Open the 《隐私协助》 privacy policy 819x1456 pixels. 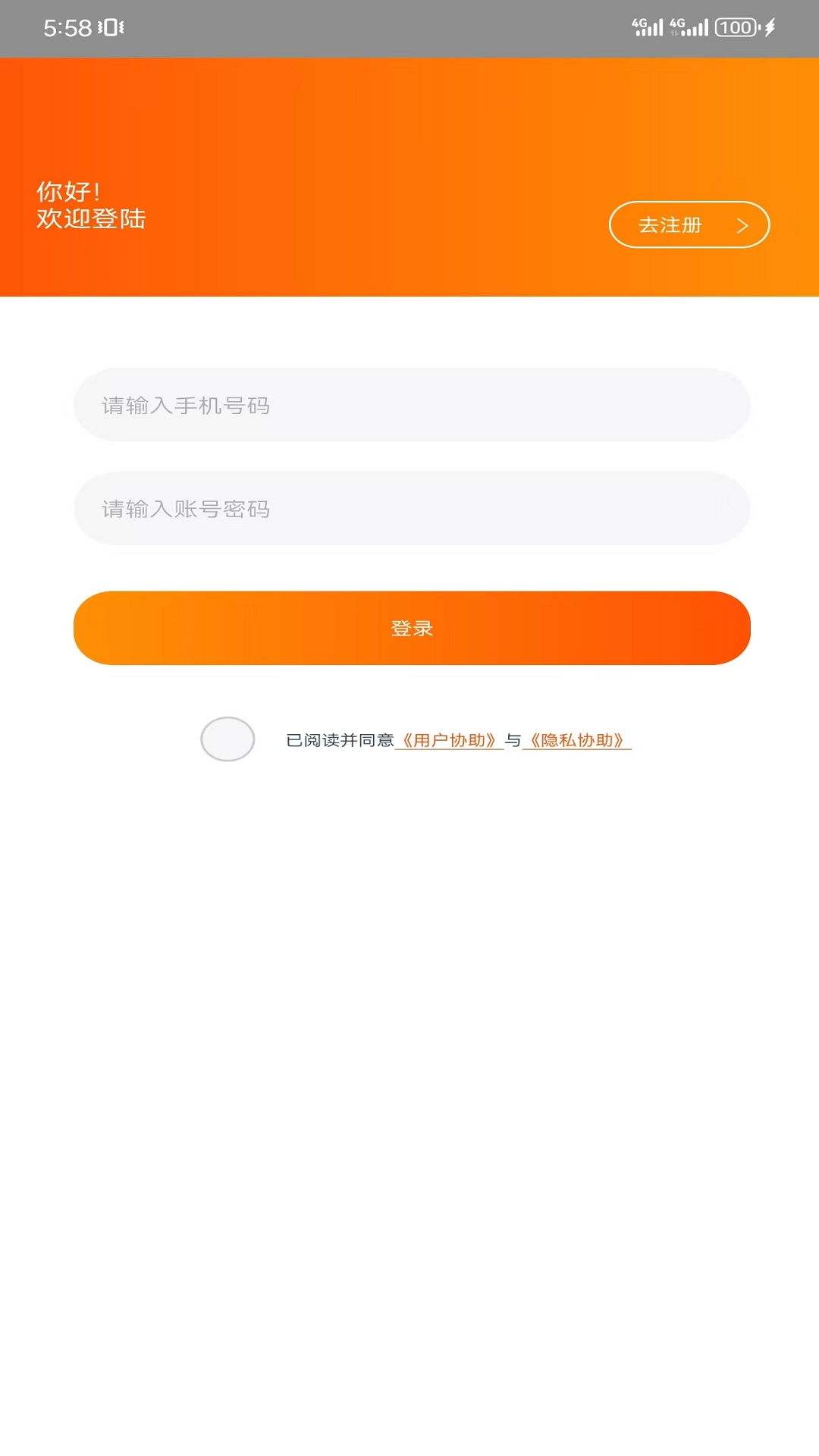pos(579,739)
